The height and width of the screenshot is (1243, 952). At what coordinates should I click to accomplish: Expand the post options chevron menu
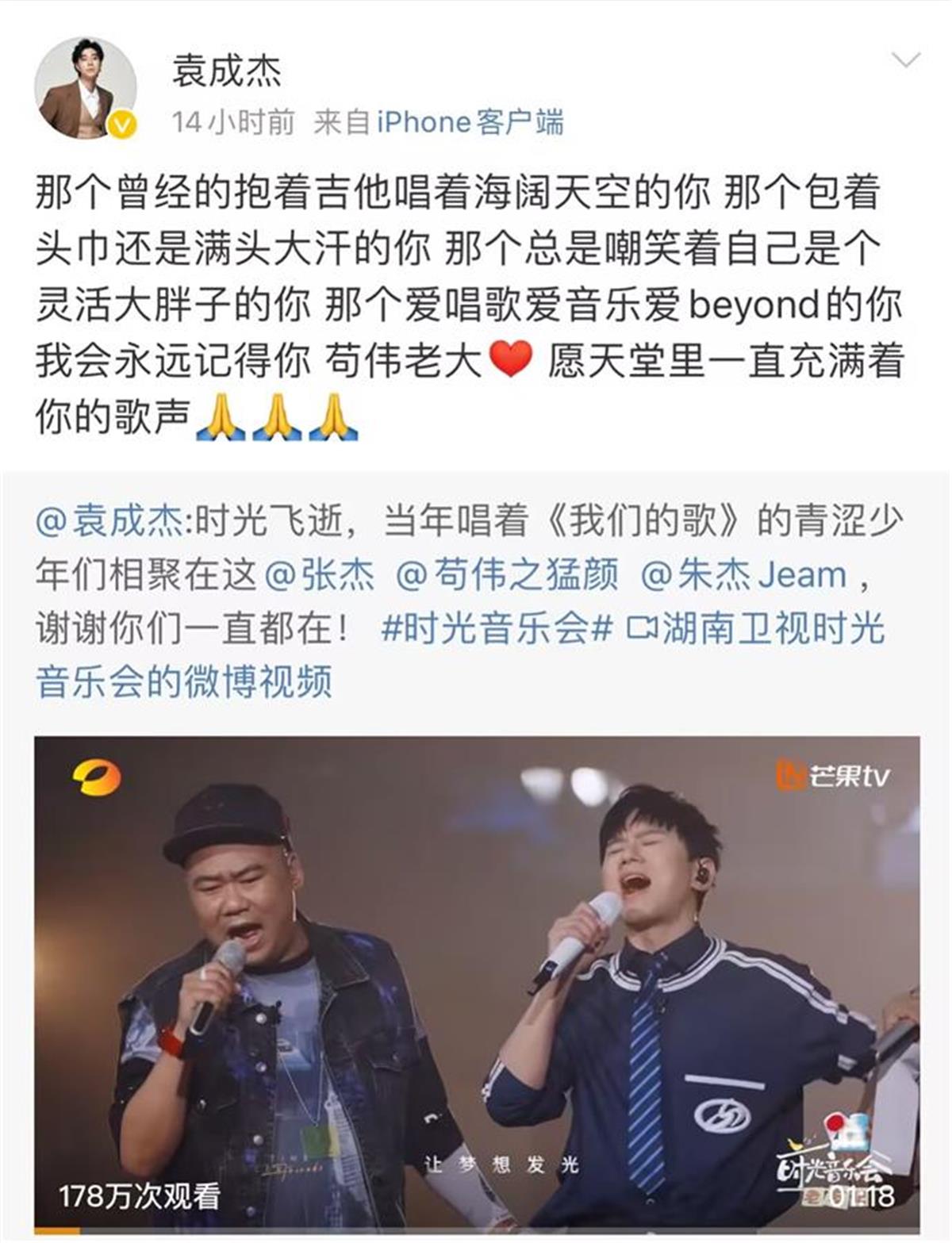[906, 59]
